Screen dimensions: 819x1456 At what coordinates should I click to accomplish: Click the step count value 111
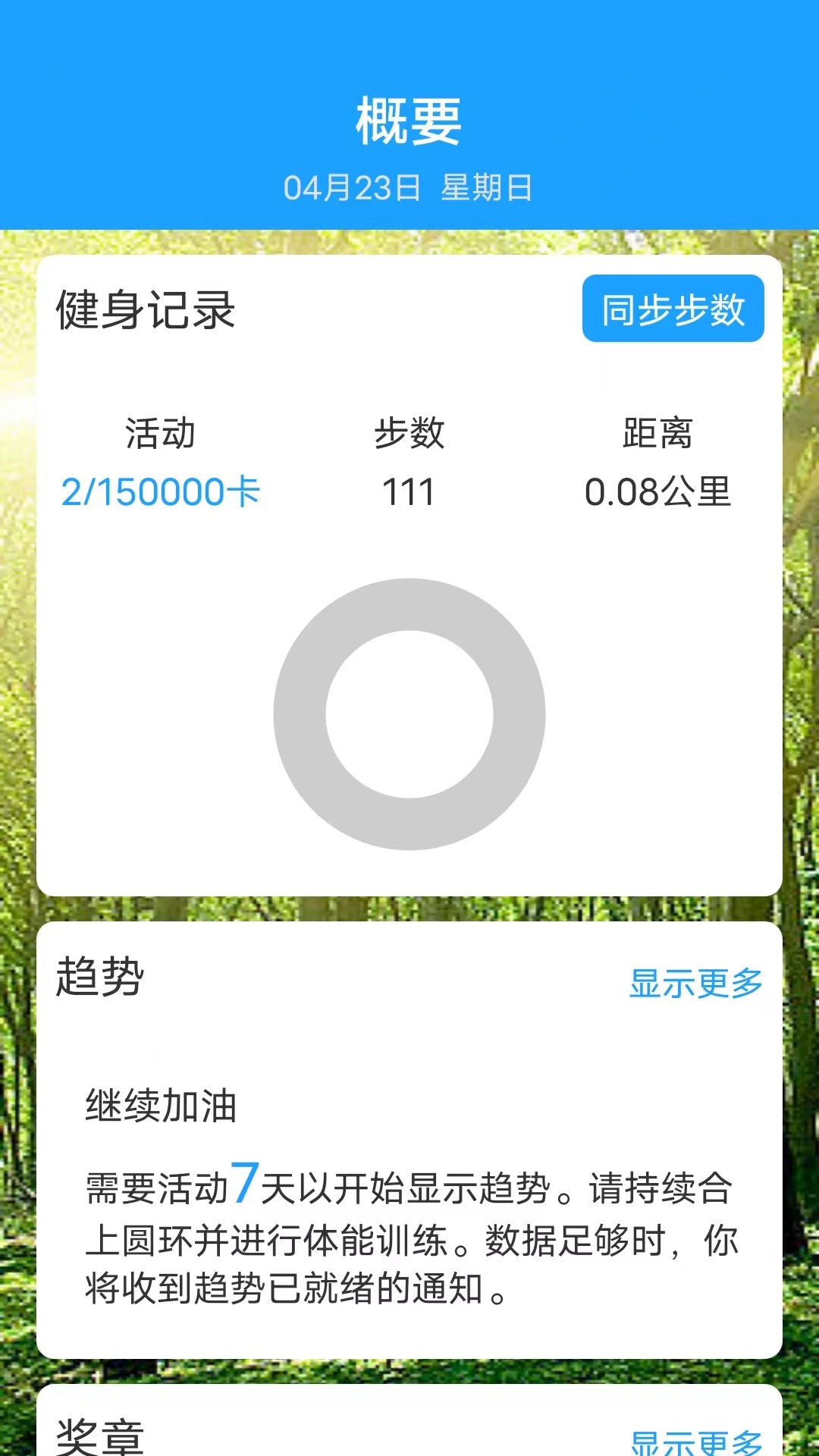click(x=409, y=493)
